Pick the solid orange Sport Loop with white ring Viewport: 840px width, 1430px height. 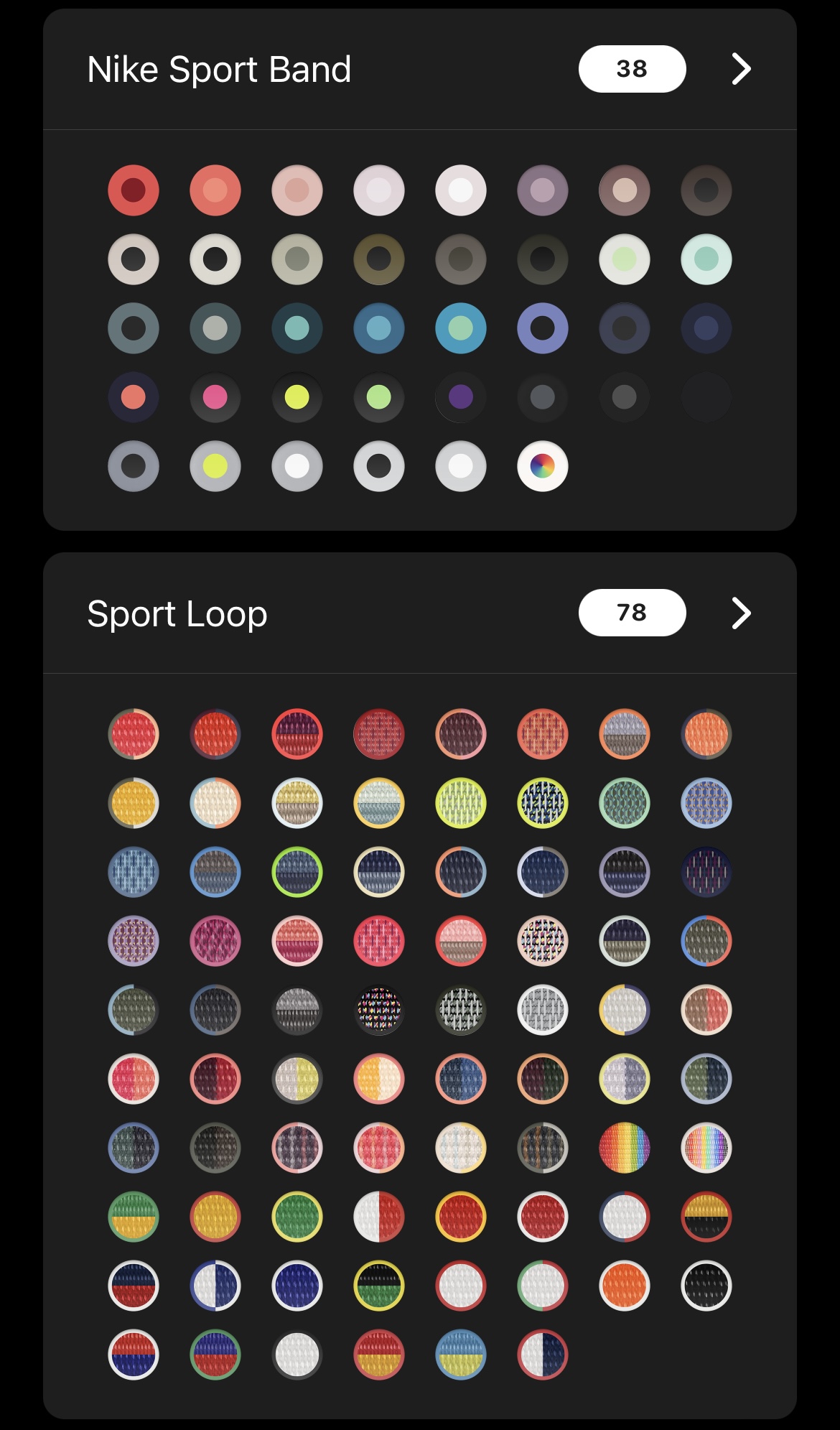[625, 1286]
